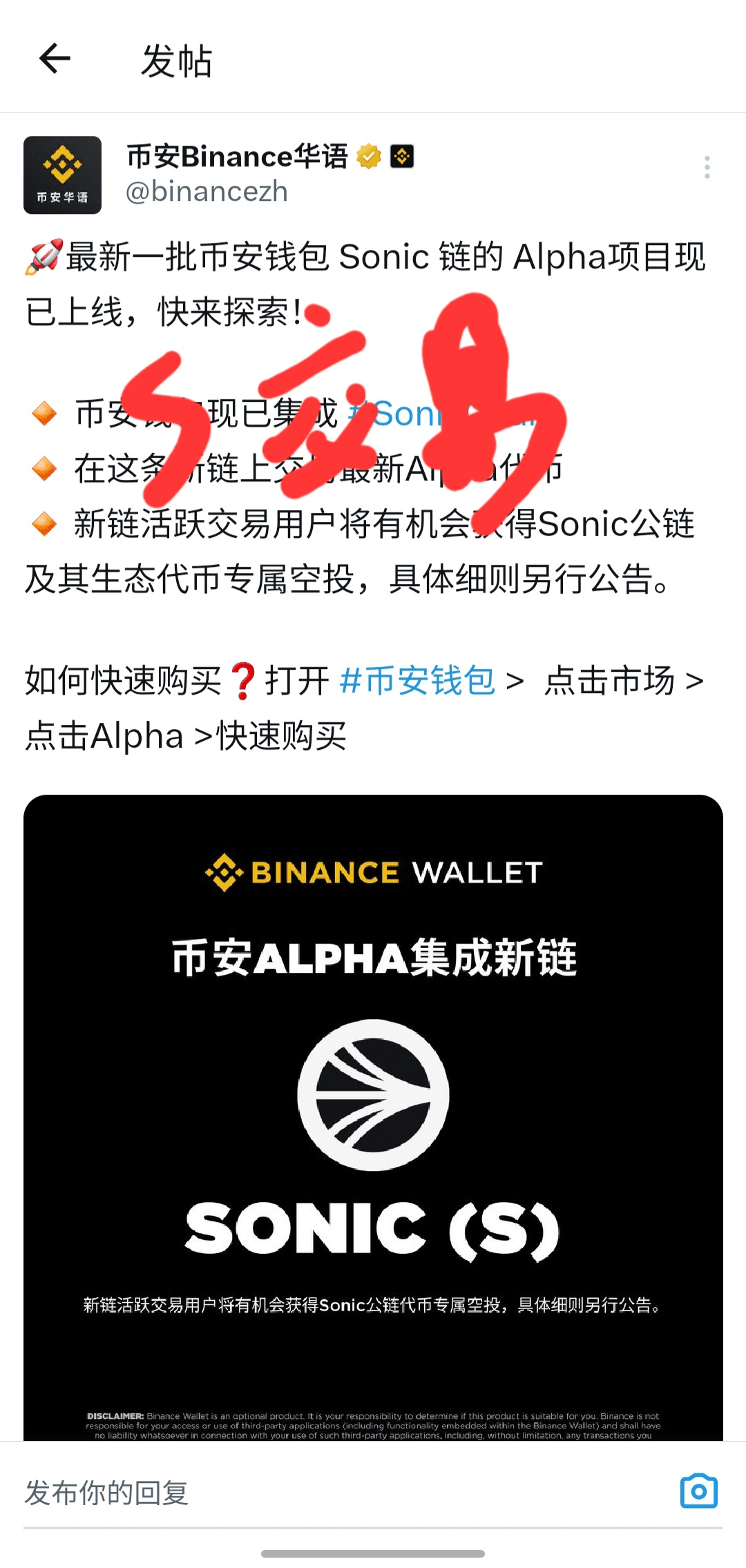The image size is (746, 1568).
Task: Open the #币安钱包 hashtag link
Action: pos(417,681)
